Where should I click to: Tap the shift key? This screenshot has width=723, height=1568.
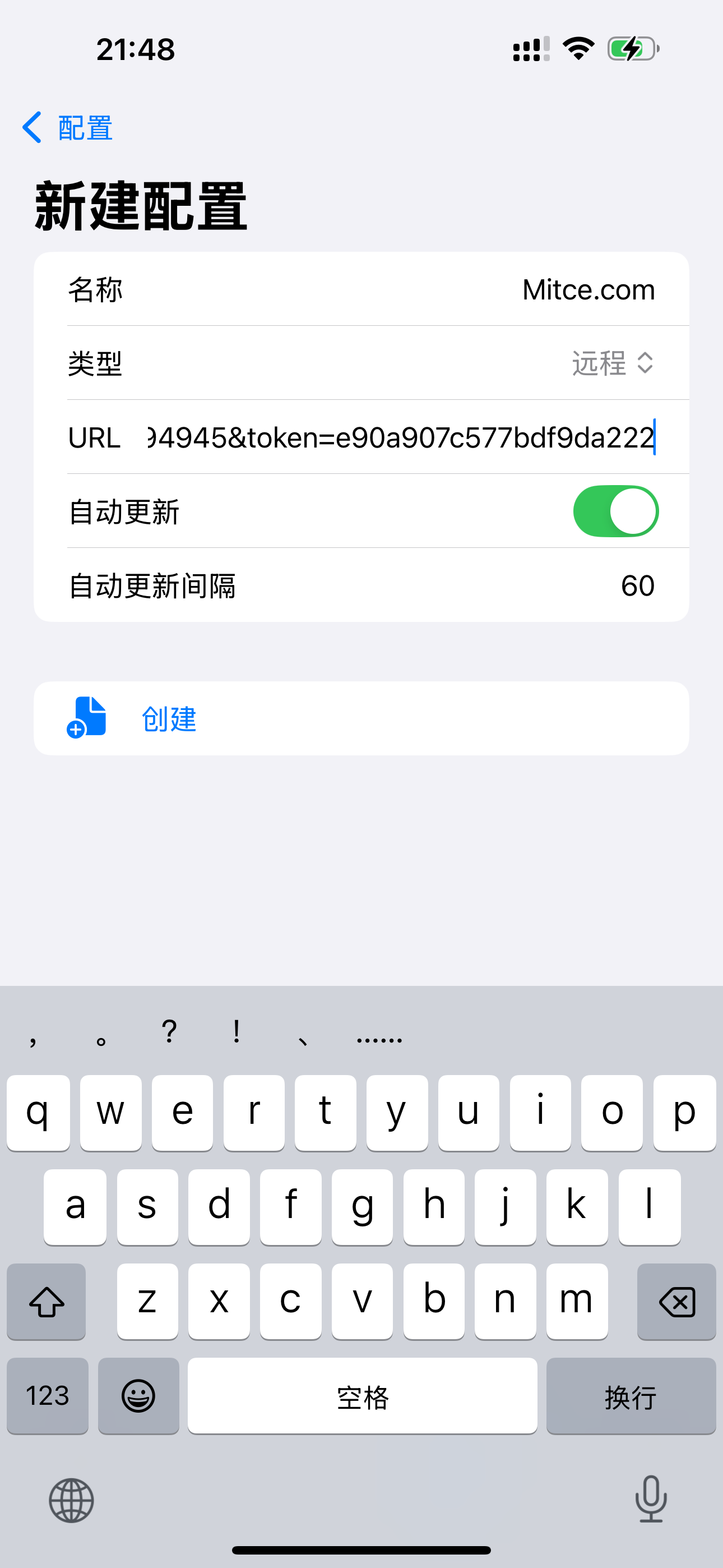point(47,1302)
